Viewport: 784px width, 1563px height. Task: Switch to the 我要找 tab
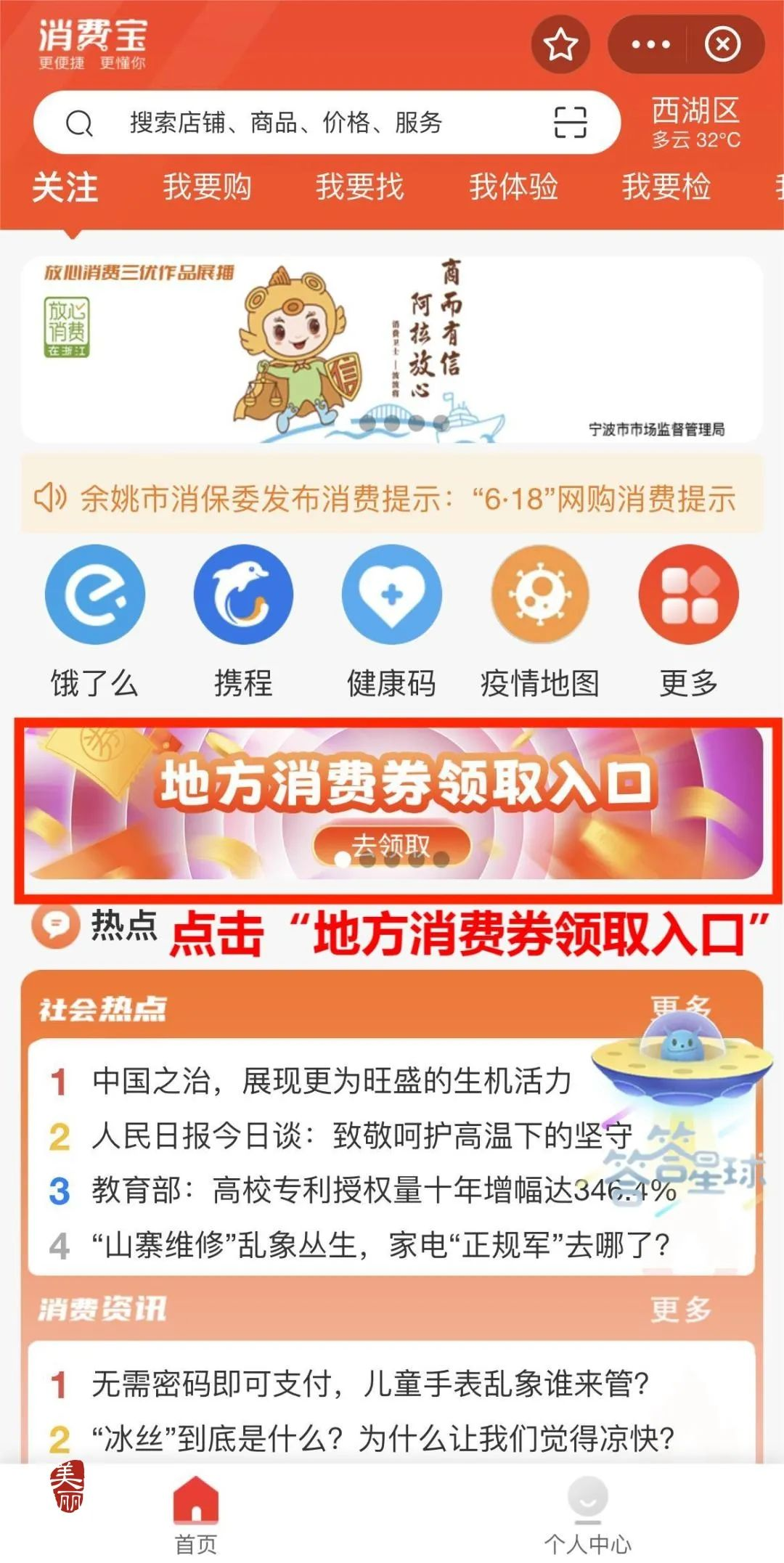[359, 187]
